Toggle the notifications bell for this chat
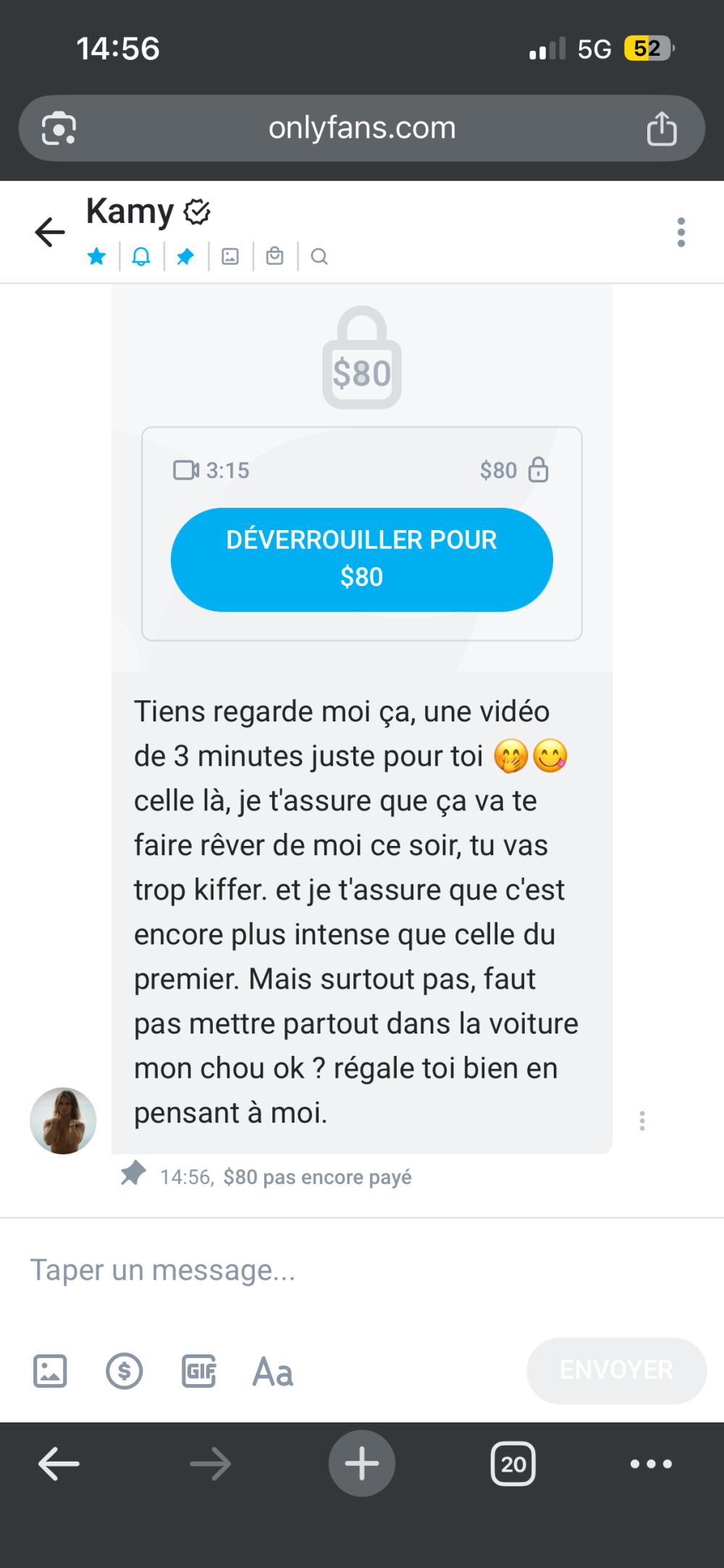The height and width of the screenshot is (1568, 724). (x=141, y=256)
